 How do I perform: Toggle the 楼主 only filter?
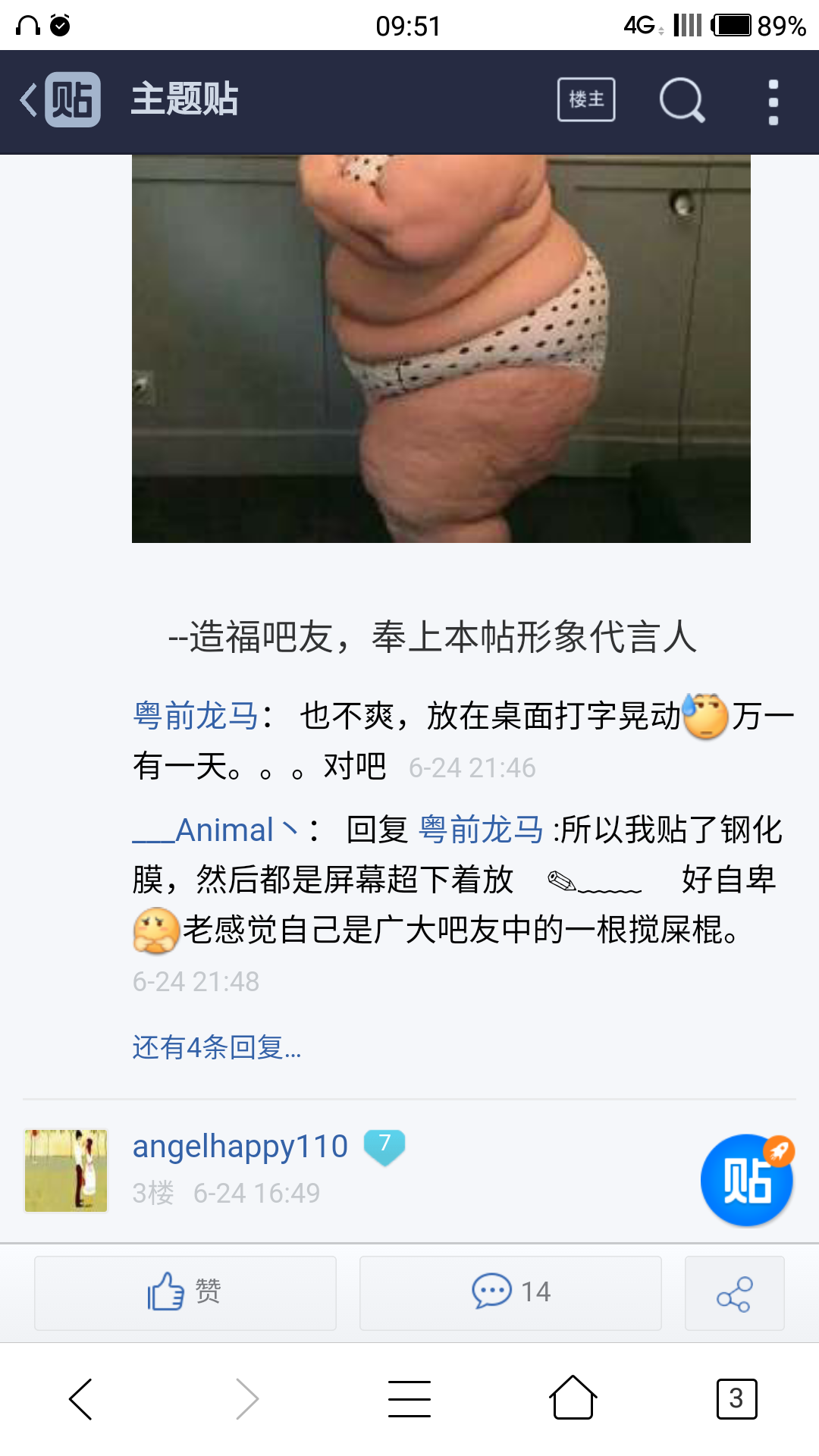pyautogui.click(x=585, y=99)
